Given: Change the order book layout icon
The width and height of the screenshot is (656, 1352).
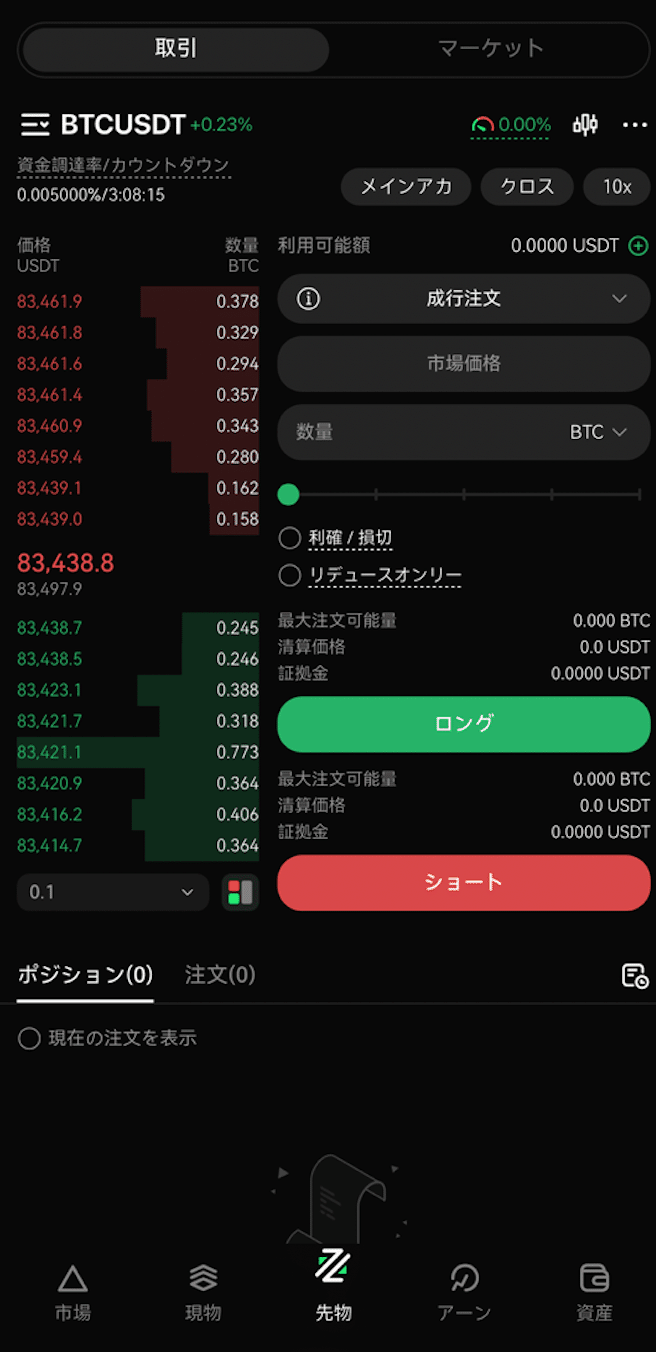Looking at the screenshot, I should 240,892.
